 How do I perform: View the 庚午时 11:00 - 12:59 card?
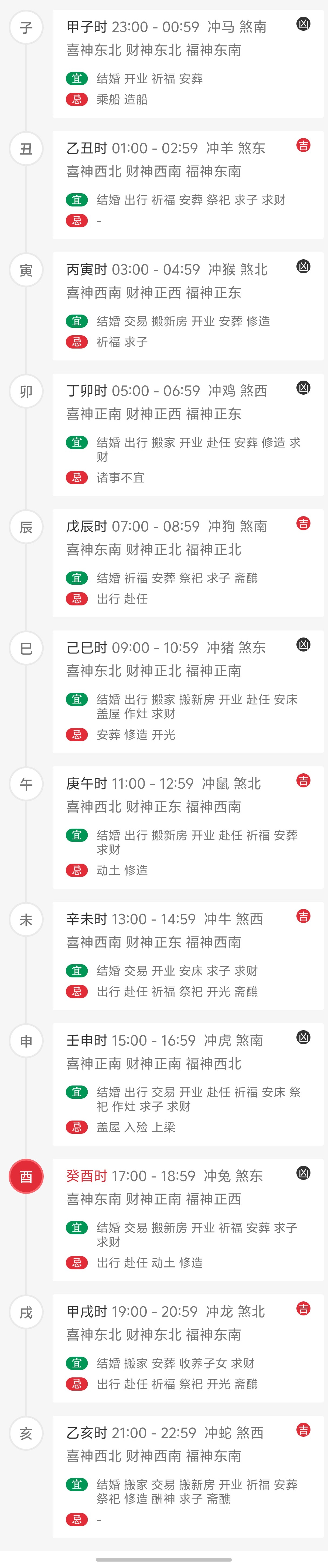188,827
